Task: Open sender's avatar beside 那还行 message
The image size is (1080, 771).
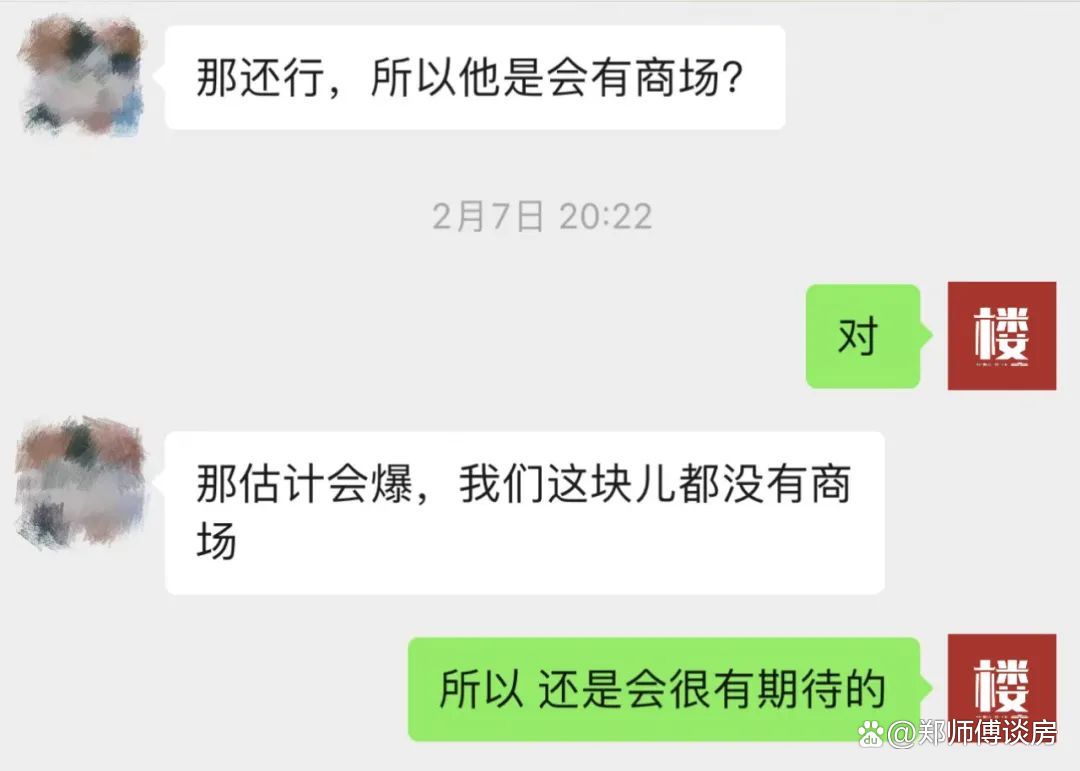Action: pos(82,77)
